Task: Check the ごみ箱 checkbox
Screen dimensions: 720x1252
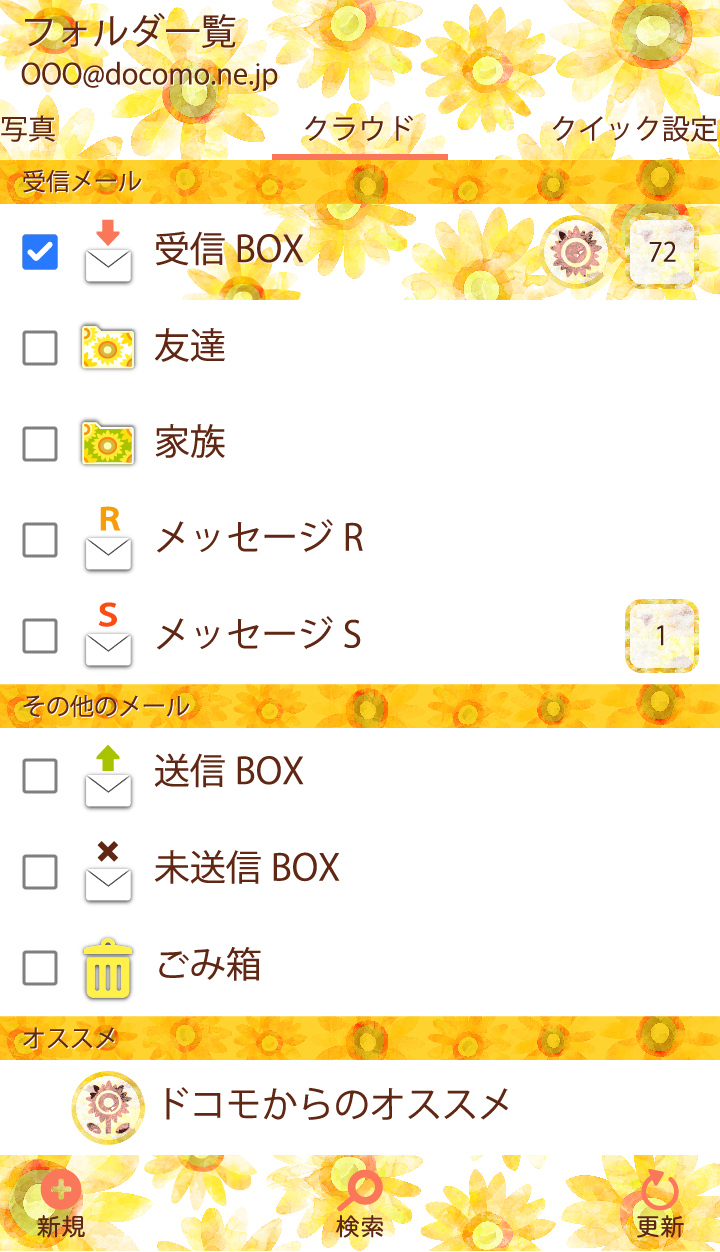Action: click(x=40, y=967)
